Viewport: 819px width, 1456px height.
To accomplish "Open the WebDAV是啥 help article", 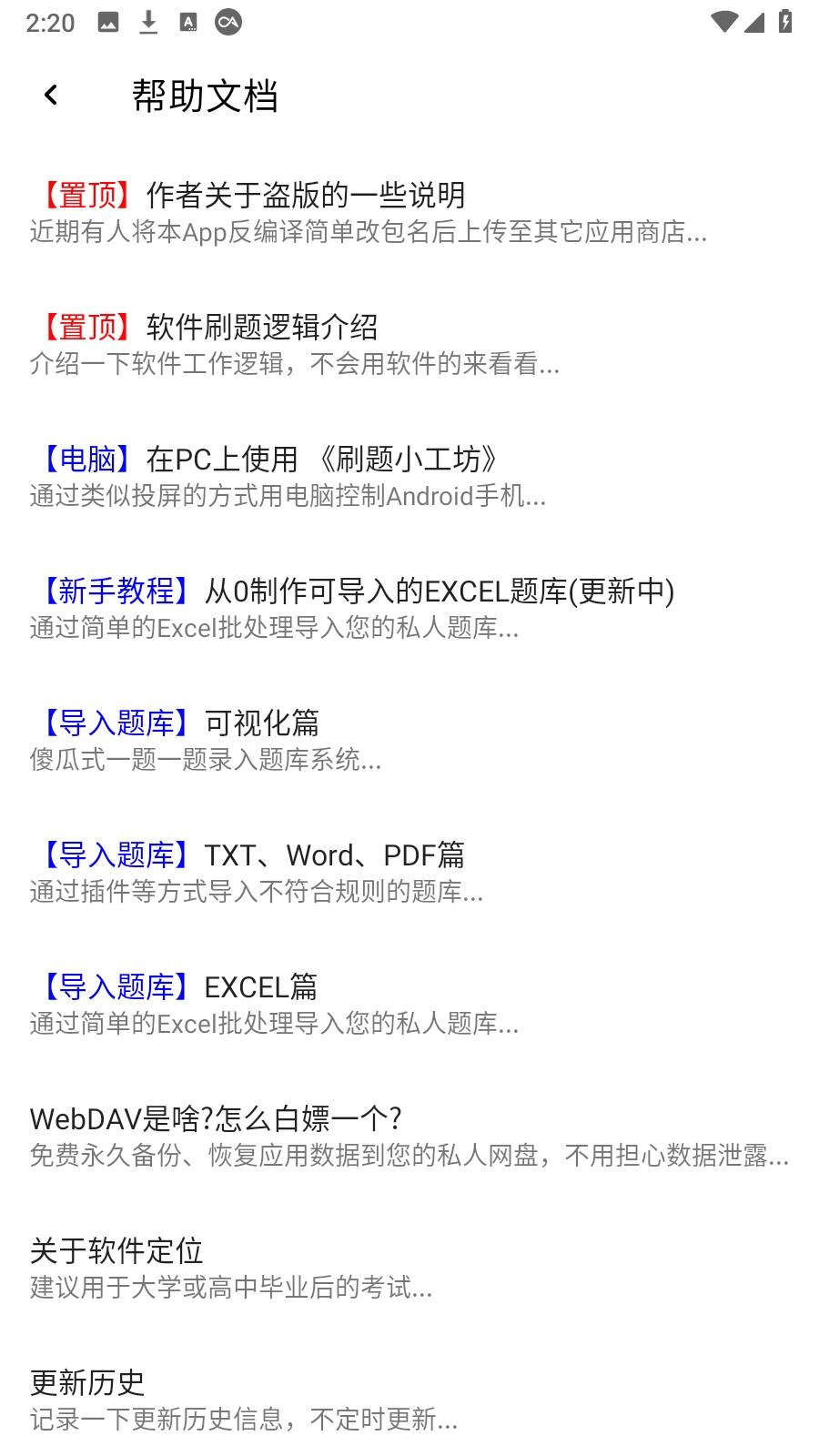I will point(218,1137).
